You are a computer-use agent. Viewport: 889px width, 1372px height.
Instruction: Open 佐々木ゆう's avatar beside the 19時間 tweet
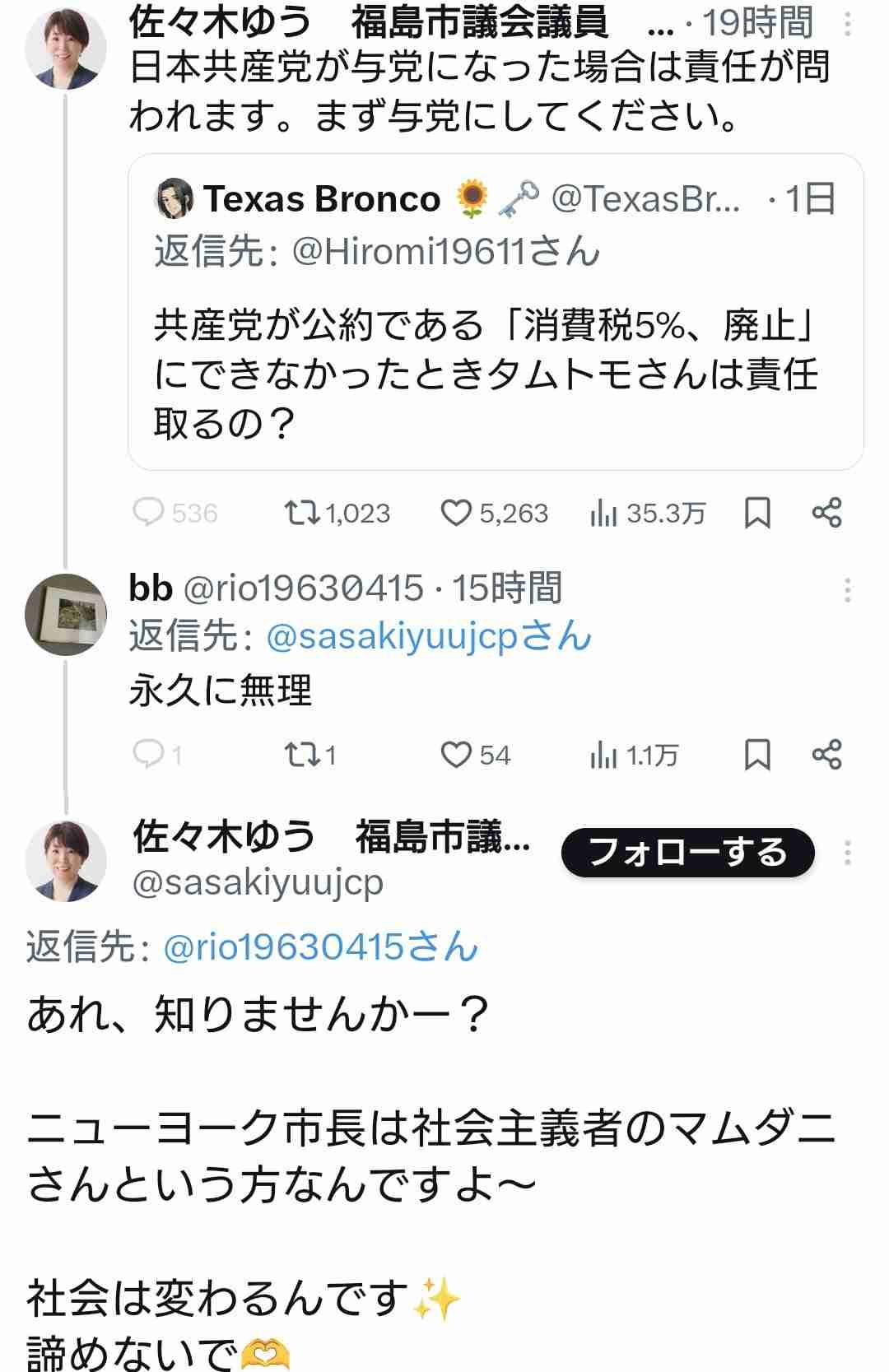point(66,49)
